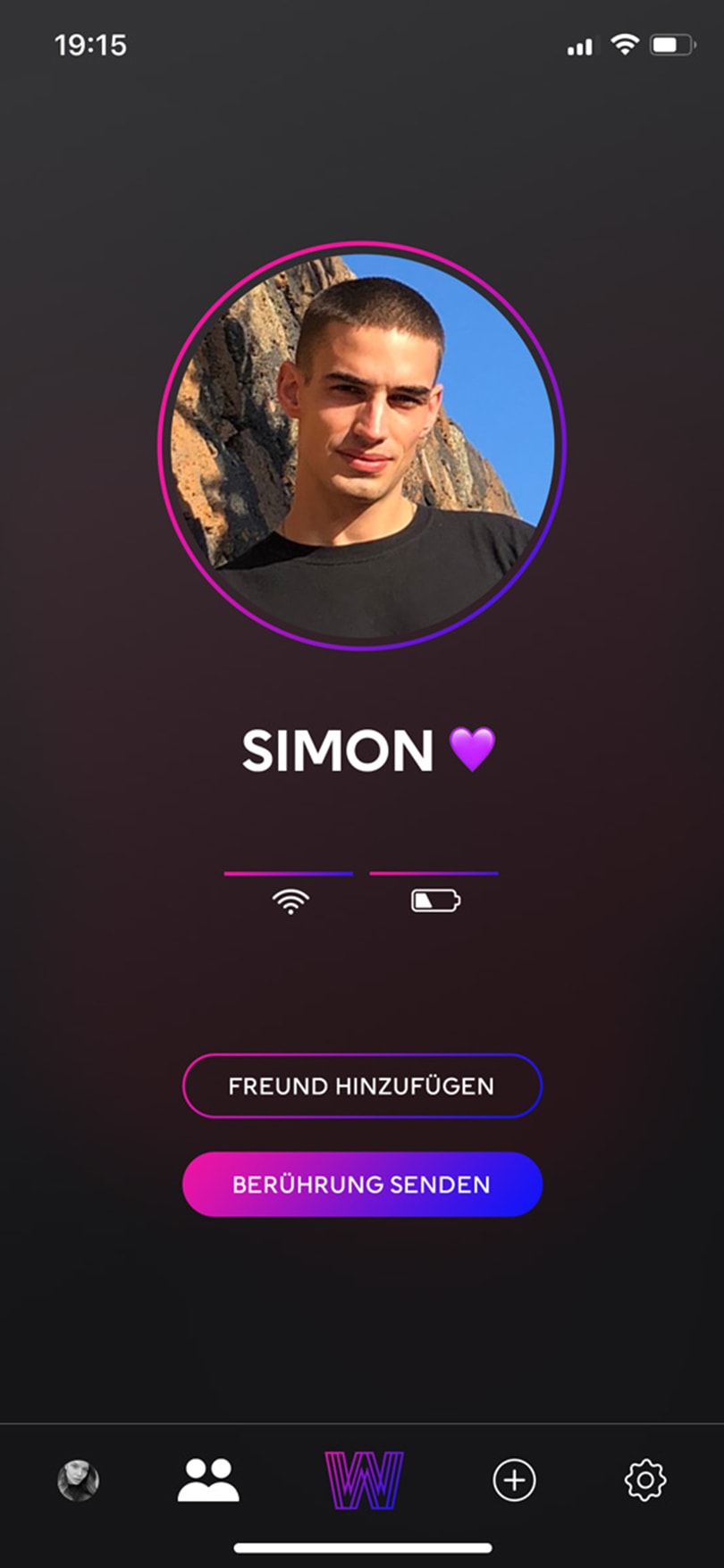Open the settings gear tab

tap(644, 1480)
